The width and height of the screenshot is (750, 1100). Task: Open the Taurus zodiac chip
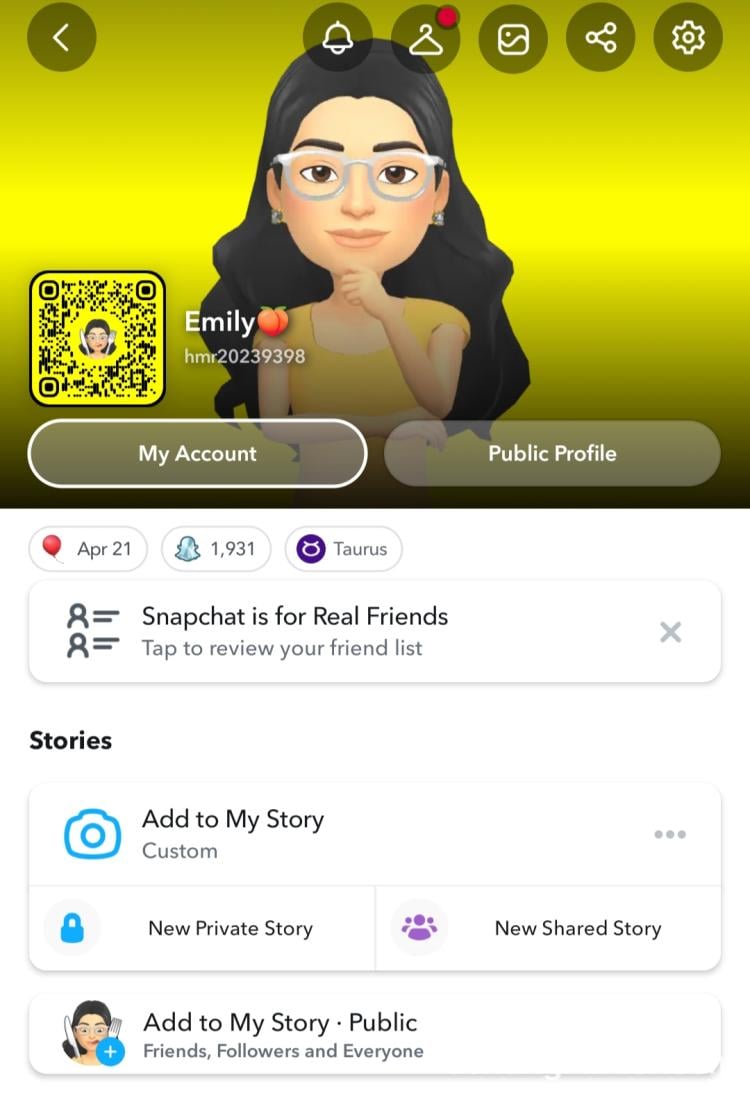(x=343, y=548)
